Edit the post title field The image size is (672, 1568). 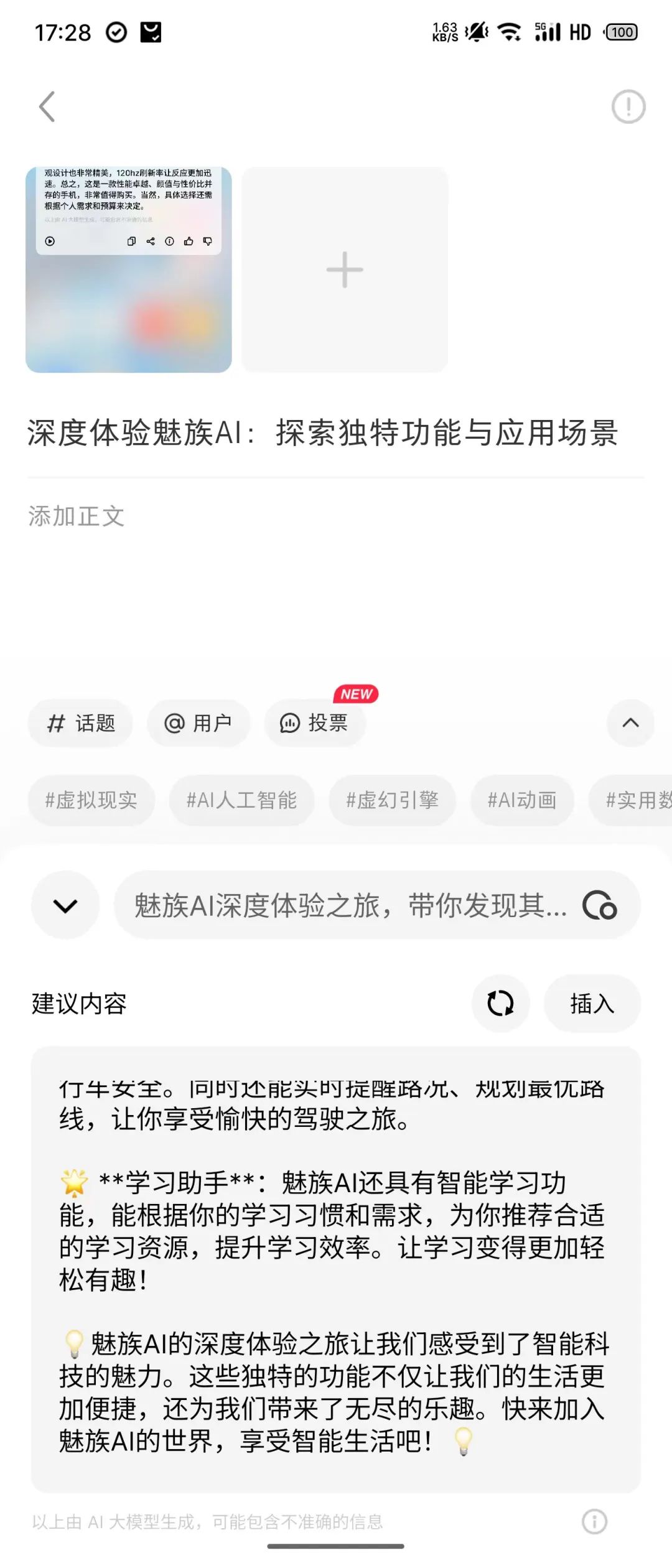pyautogui.click(x=322, y=433)
